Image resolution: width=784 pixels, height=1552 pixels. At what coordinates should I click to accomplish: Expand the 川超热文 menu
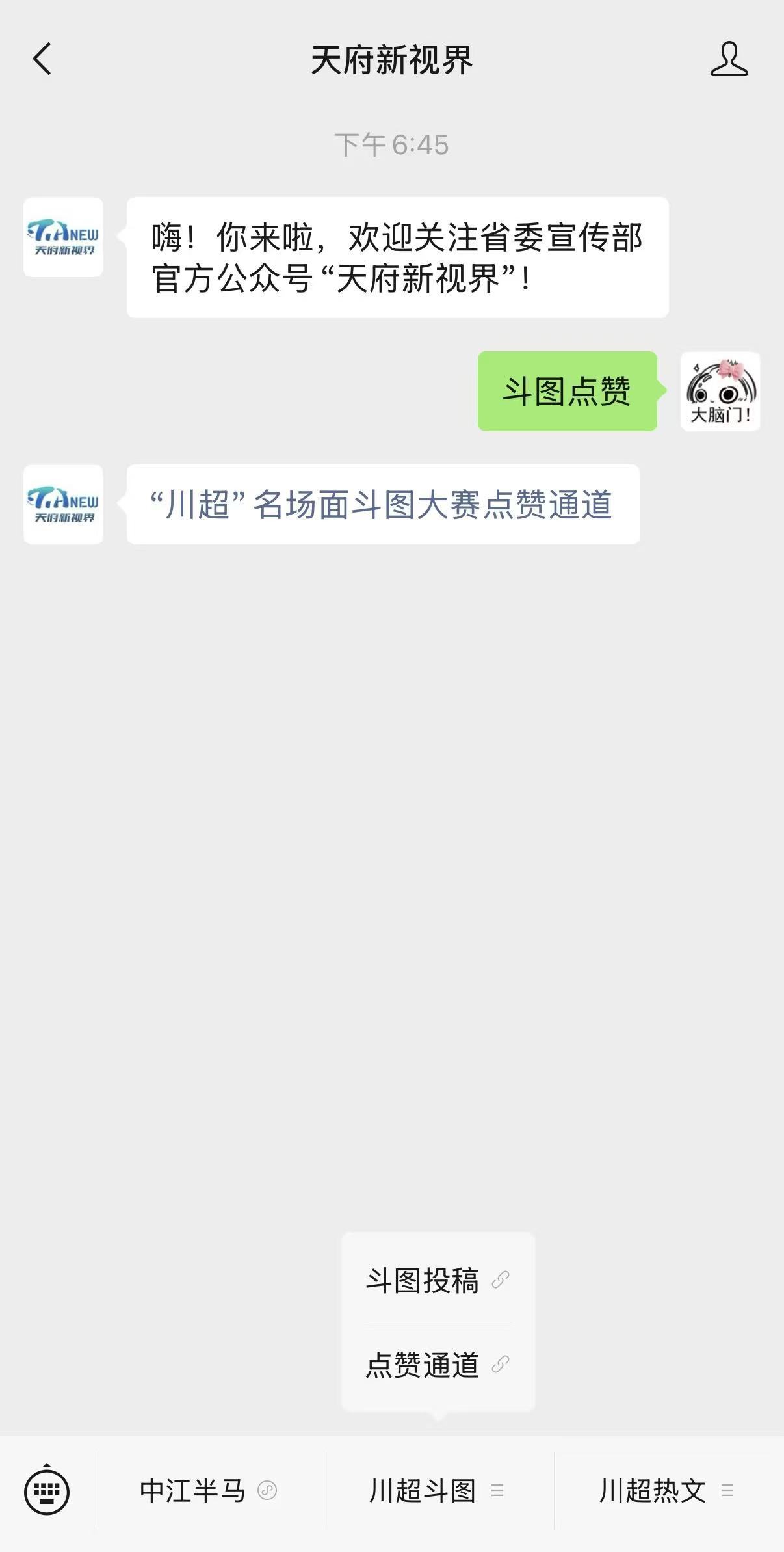667,1490
